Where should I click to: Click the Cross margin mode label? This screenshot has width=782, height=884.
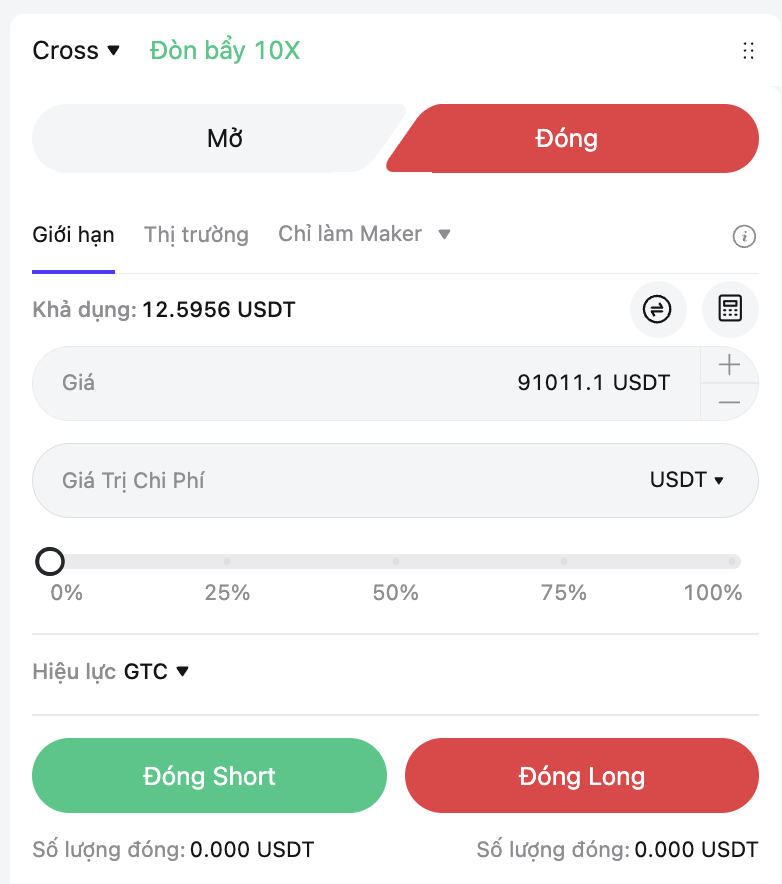(66, 50)
